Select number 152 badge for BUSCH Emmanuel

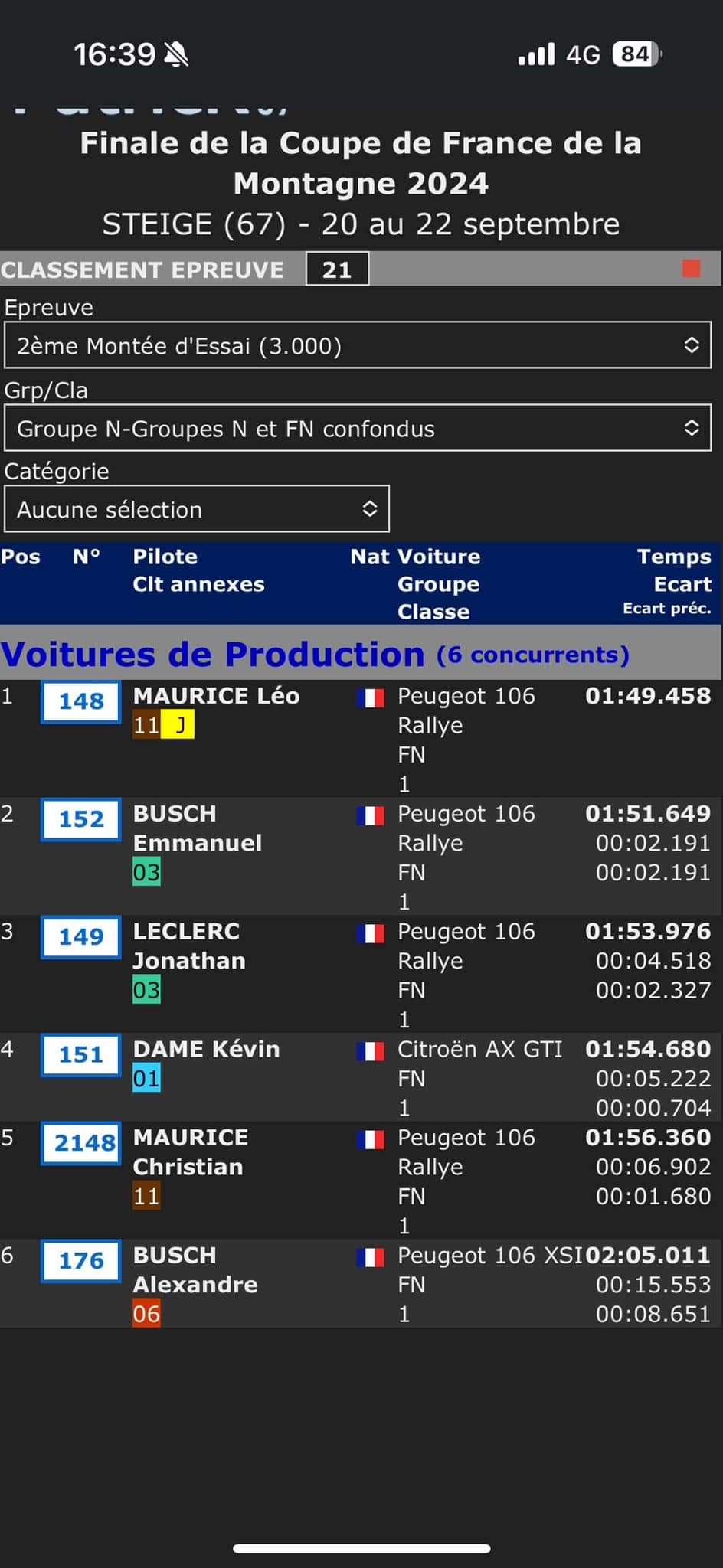click(x=81, y=819)
